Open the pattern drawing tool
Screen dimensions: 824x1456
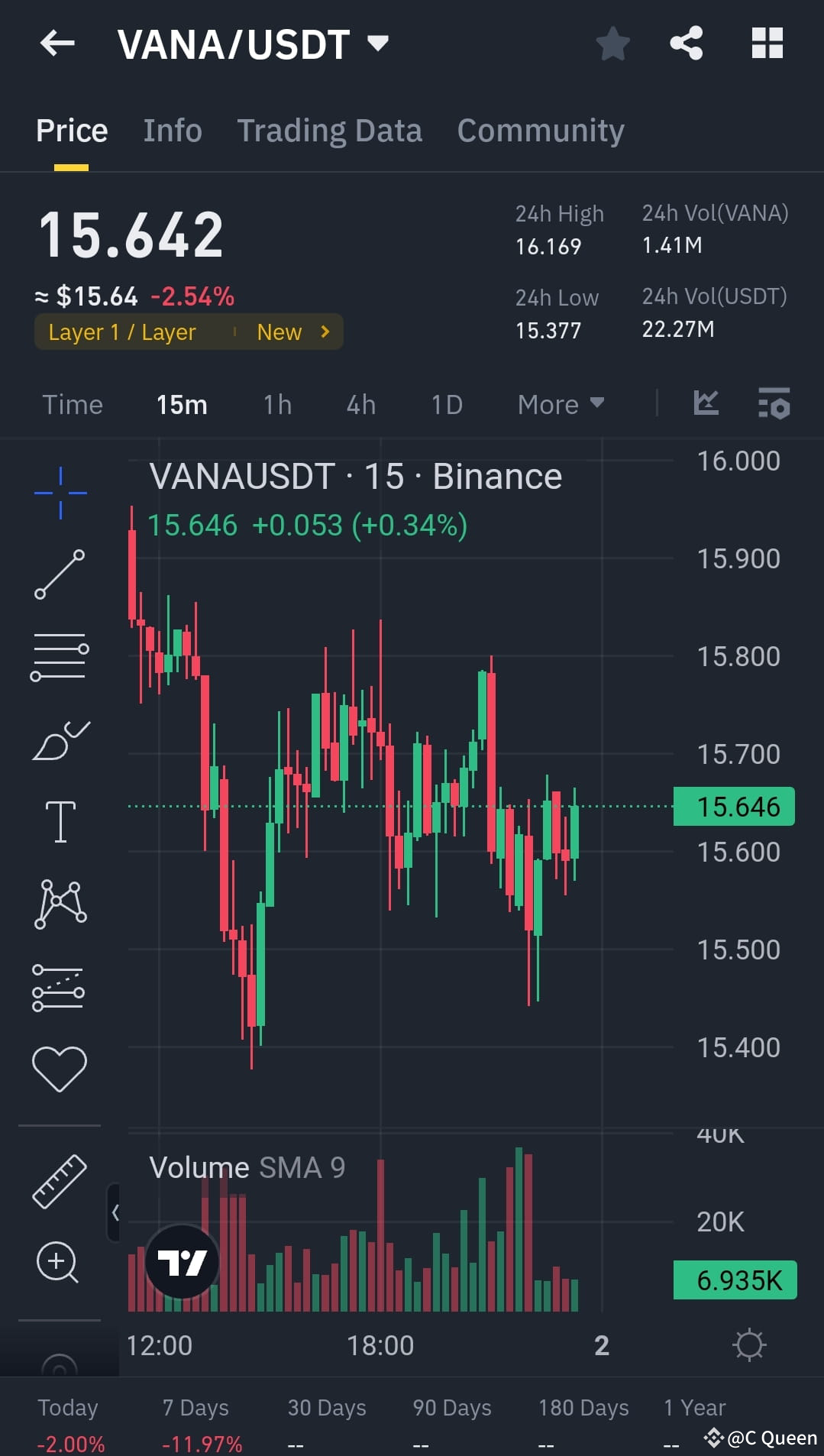[60, 901]
